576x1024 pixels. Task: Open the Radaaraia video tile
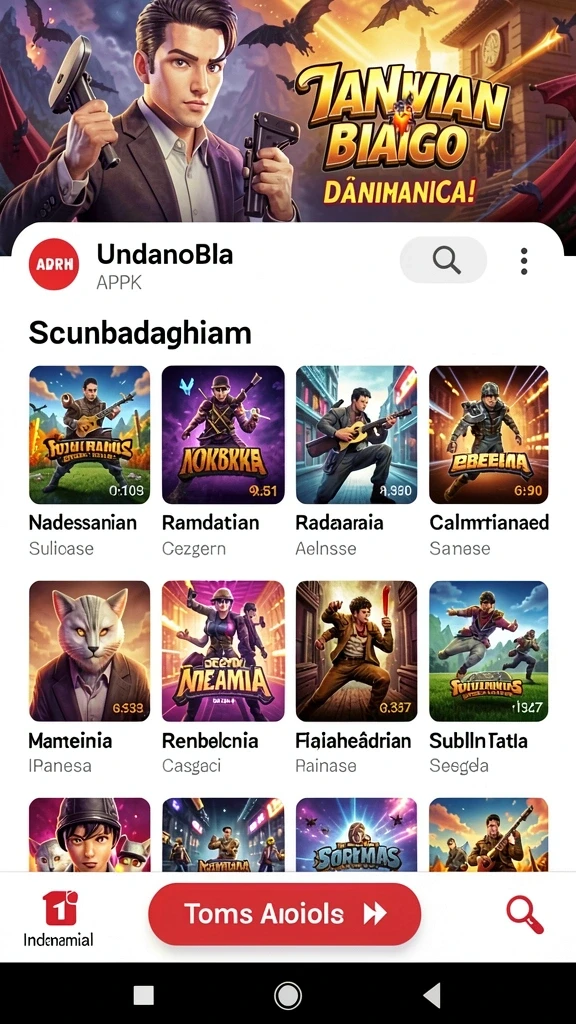[x=356, y=434]
